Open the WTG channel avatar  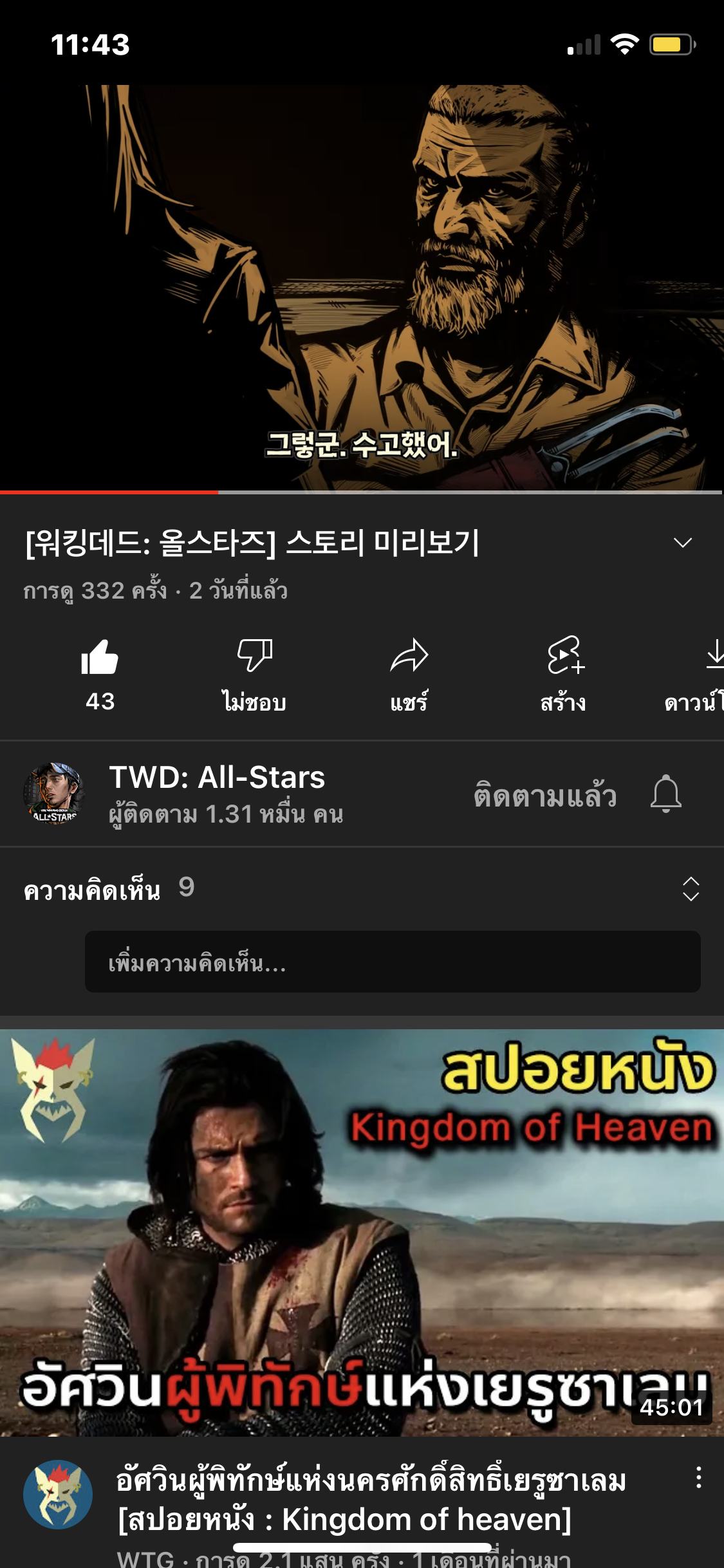click(x=58, y=1495)
